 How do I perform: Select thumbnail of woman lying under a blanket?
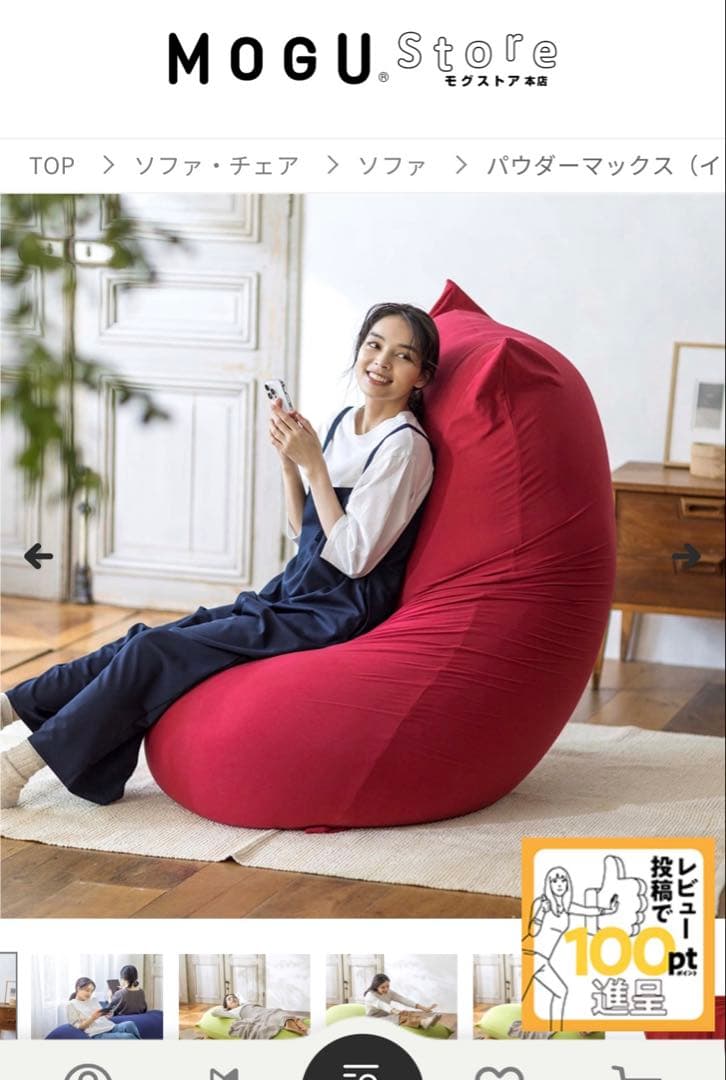(x=244, y=995)
